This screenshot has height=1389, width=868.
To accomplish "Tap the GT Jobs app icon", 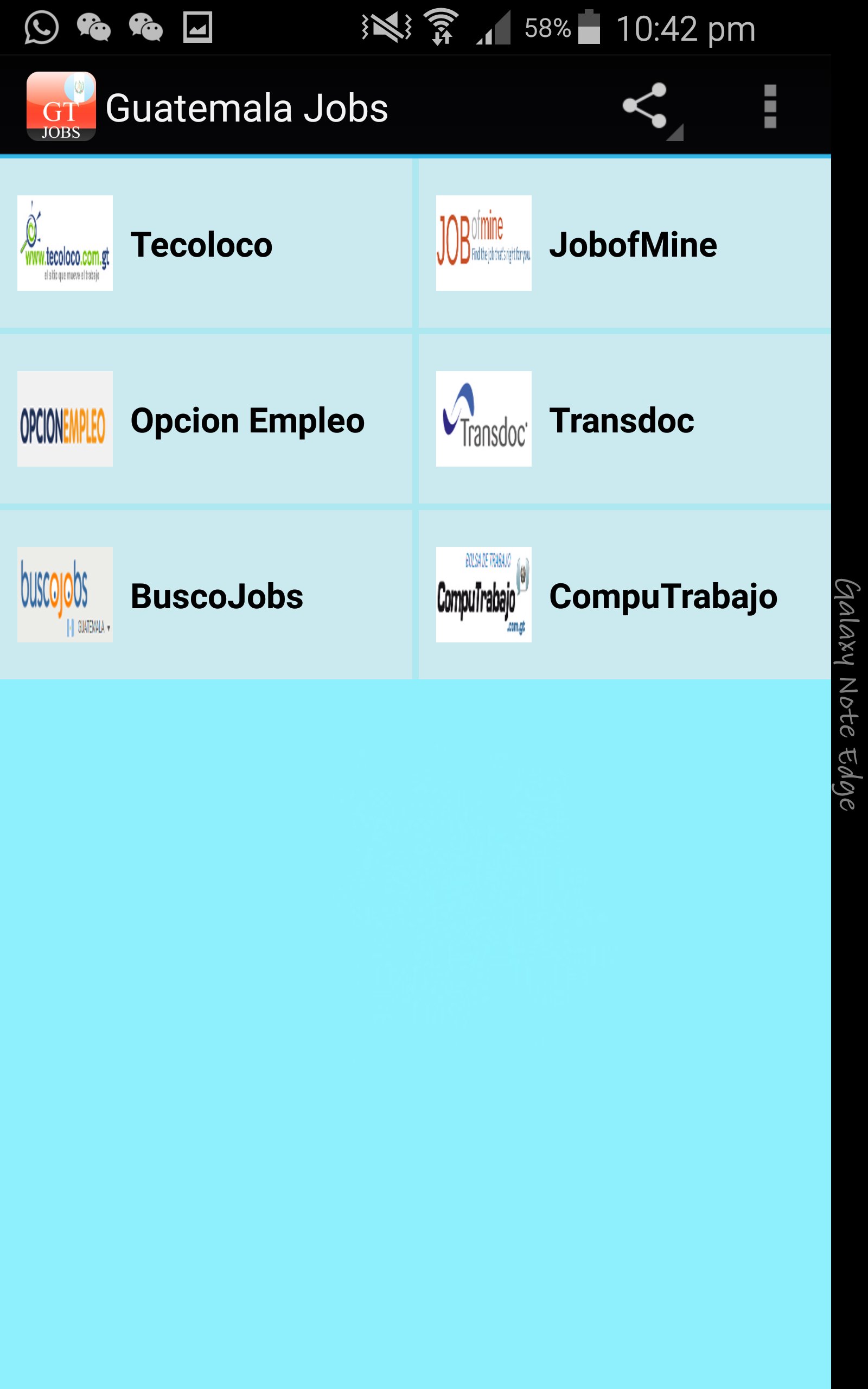I will (x=61, y=107).
